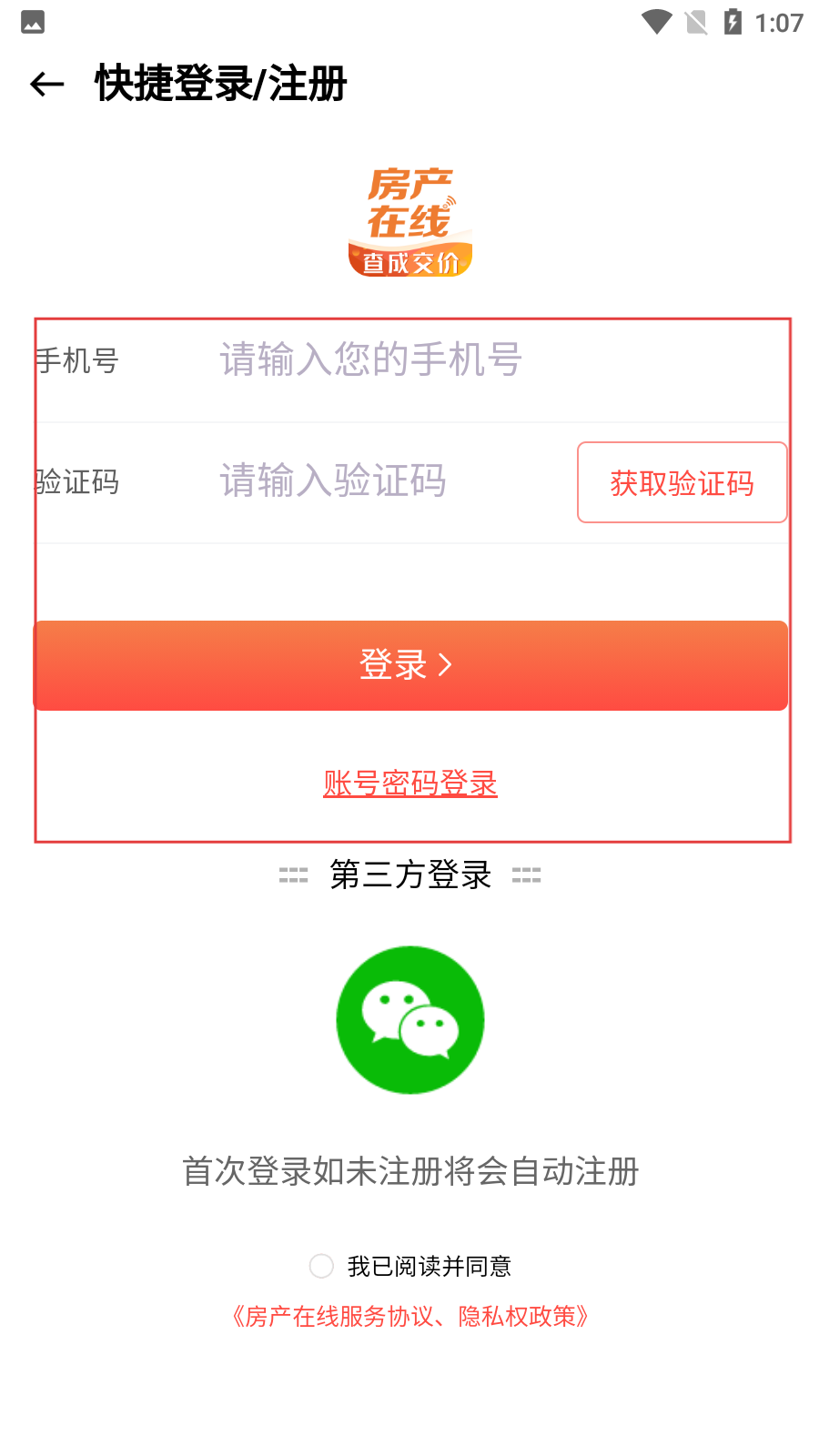The width and height of the screenshot is (819, 1456).
Task: Request a code via 获取验证码
Action: coord(682,482)
